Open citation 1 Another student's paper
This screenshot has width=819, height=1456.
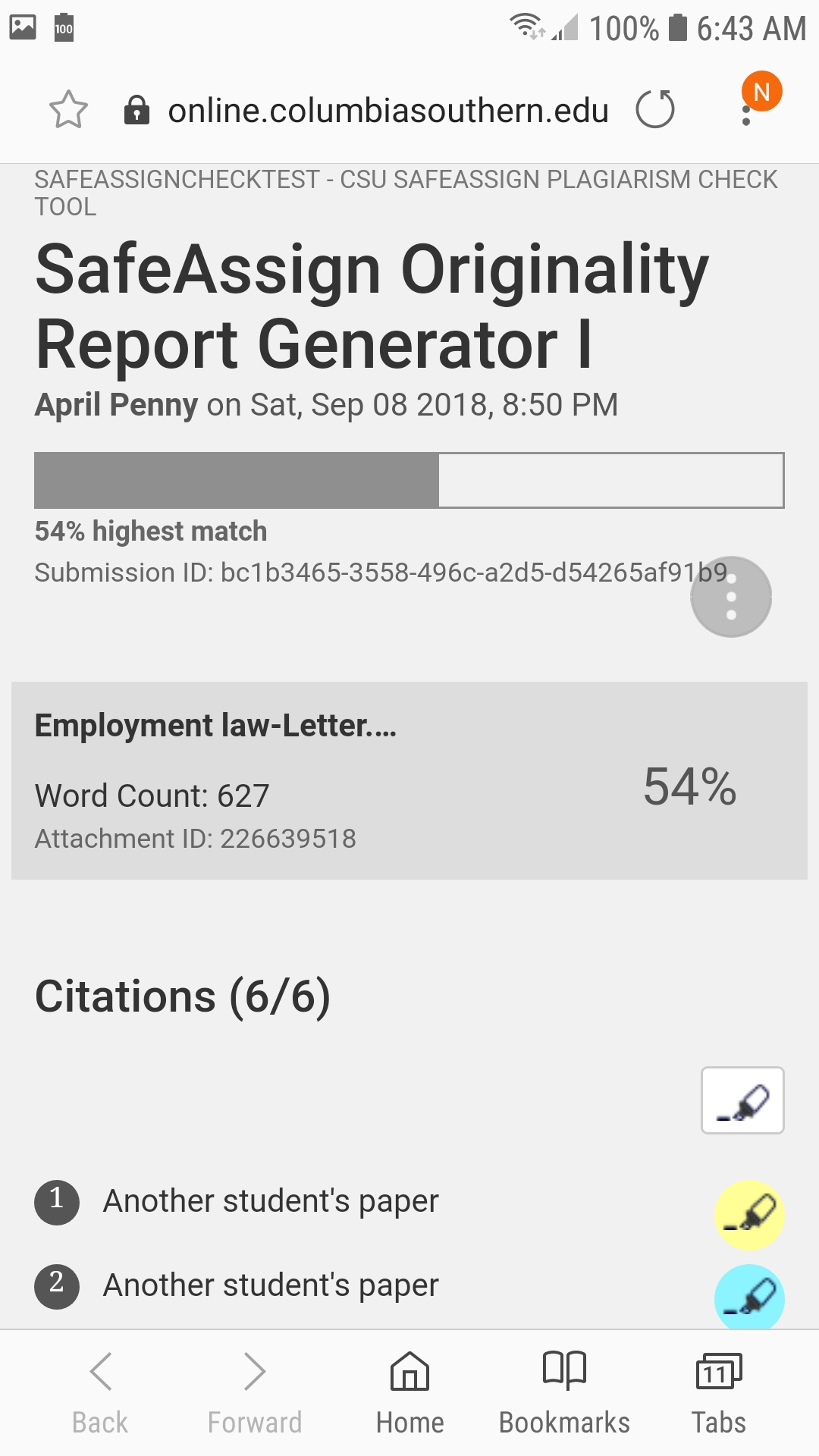[271, 1201]
